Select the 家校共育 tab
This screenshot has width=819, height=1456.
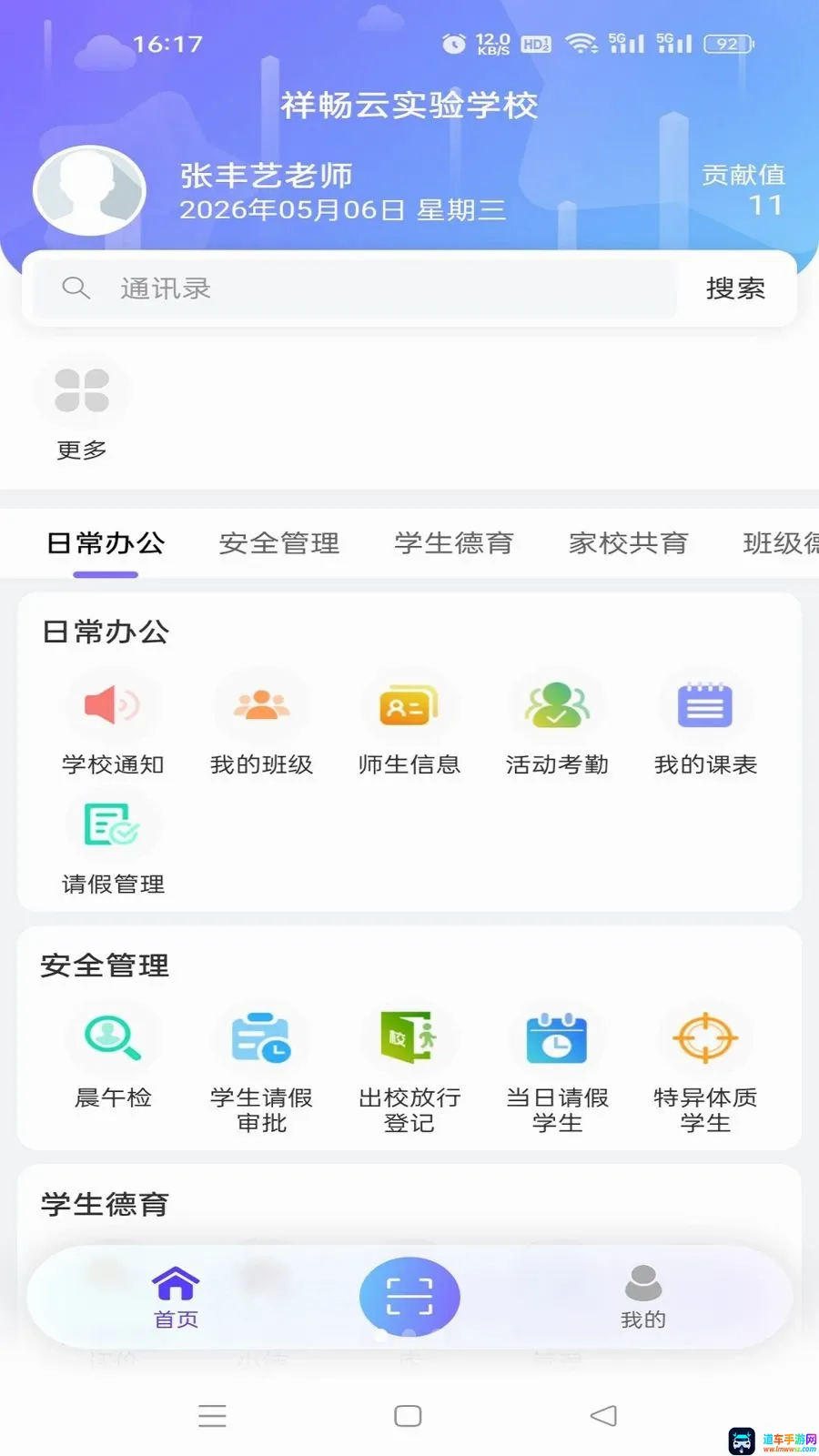pos(628,543)
